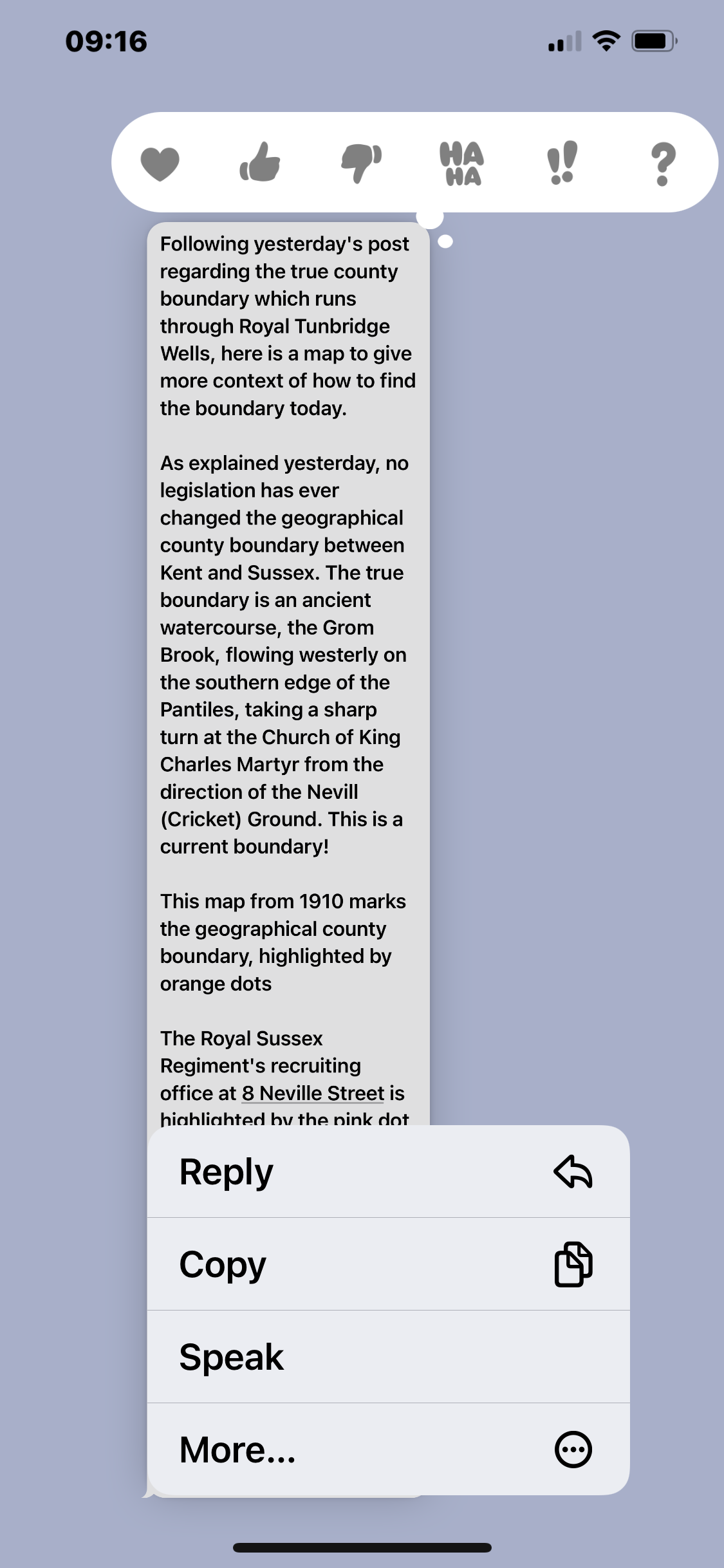724x1568 pixels.
Task: Choose Speak to hear the message
Action: click(x=388, y=1357)
